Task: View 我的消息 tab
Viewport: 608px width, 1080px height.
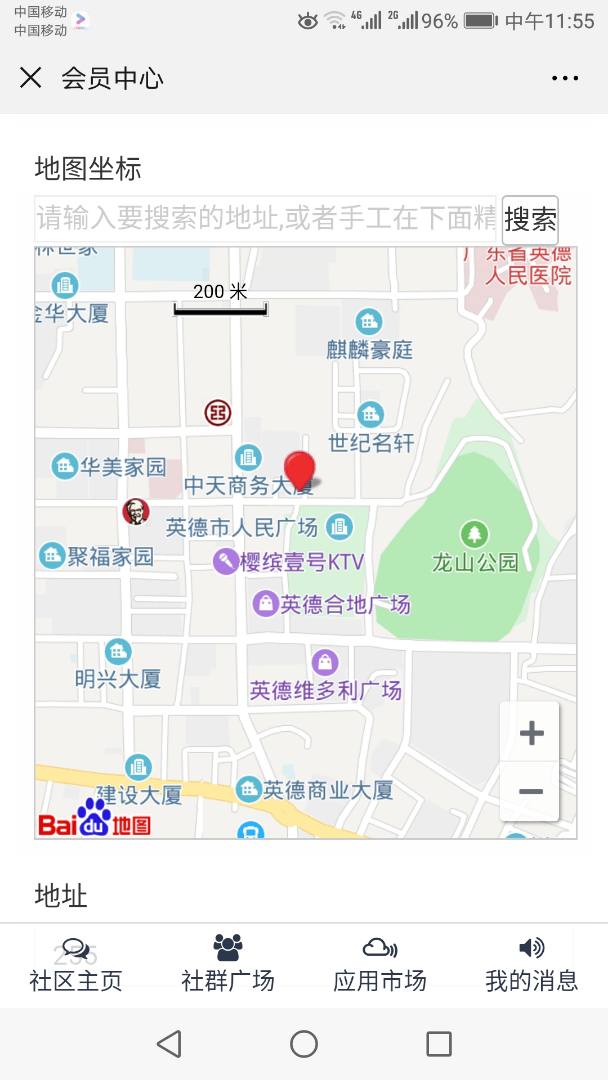Action: coord(531,965)
